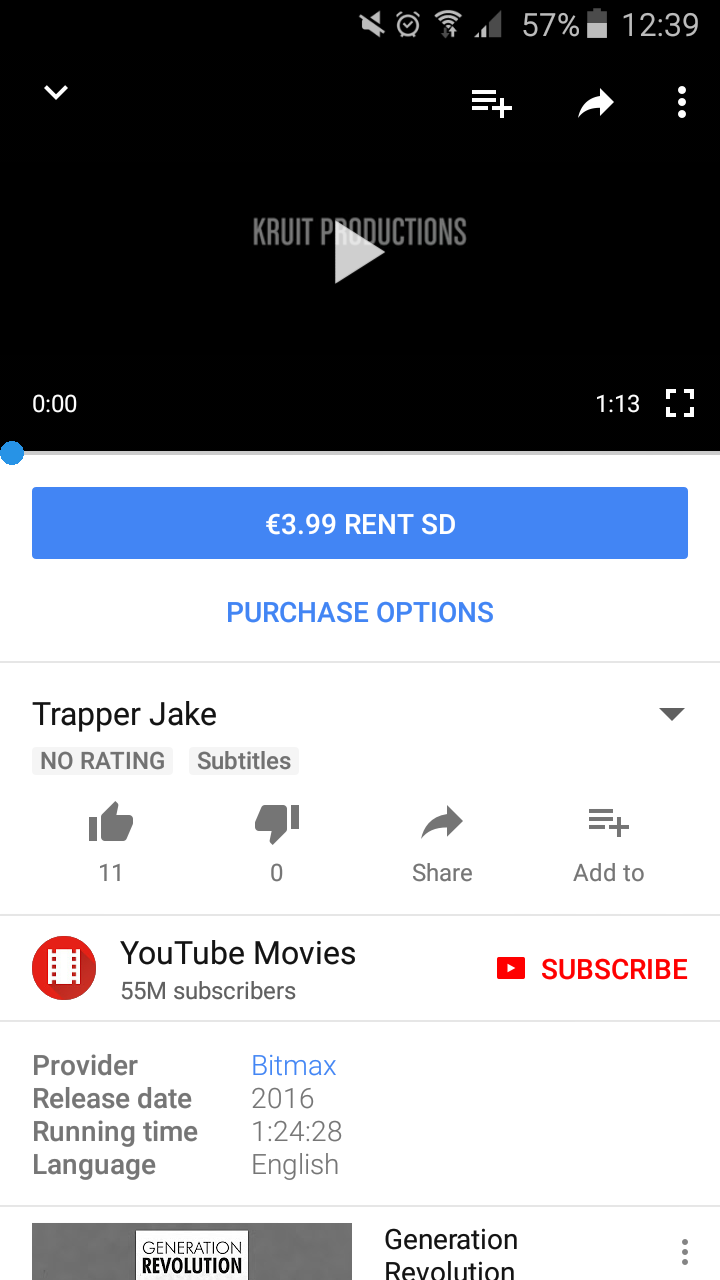Viewport: 720px width, 1280px height.
Task: View purchase options
Action: point(360,612)
